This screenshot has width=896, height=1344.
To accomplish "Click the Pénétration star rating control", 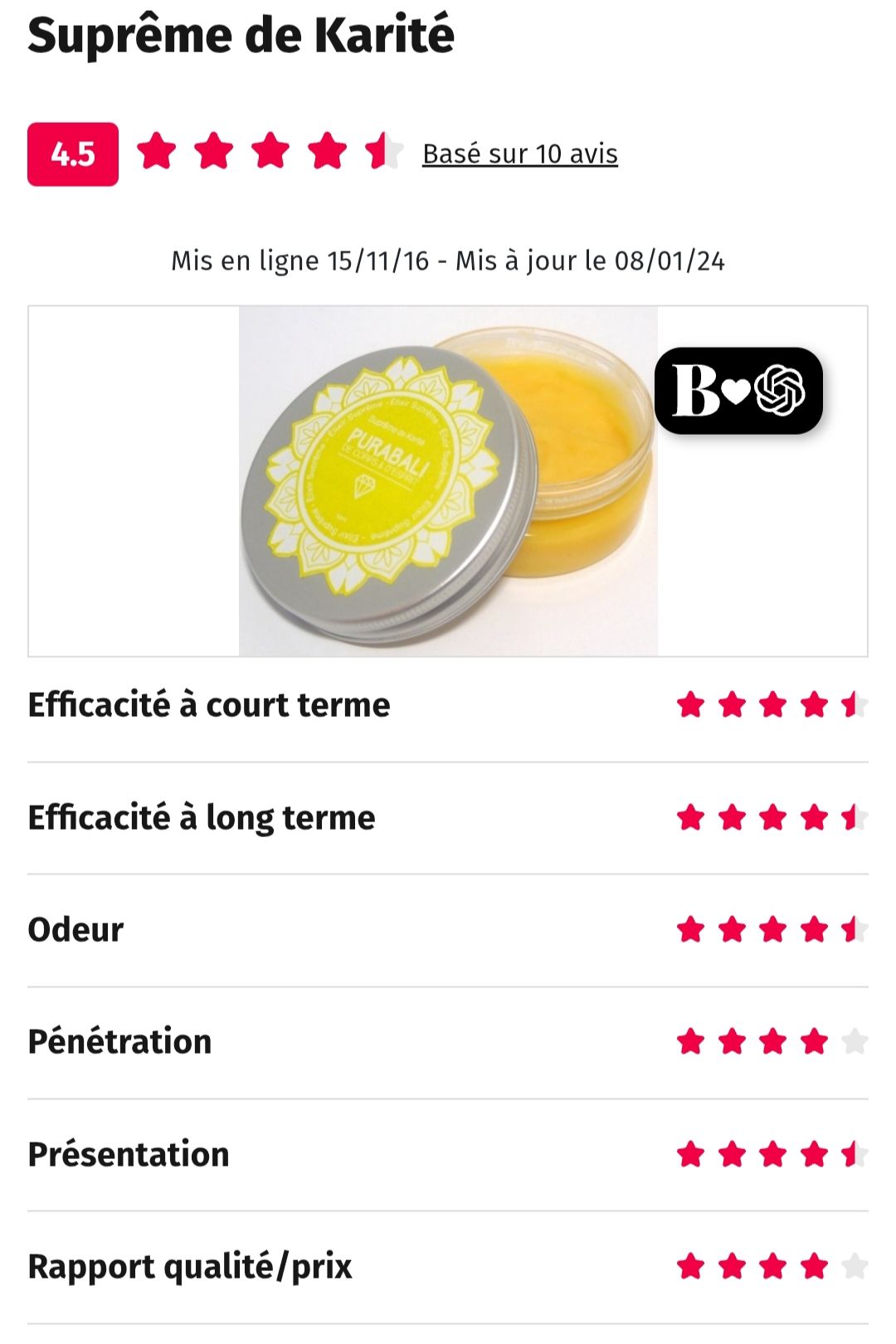I will pos(772,1042).
